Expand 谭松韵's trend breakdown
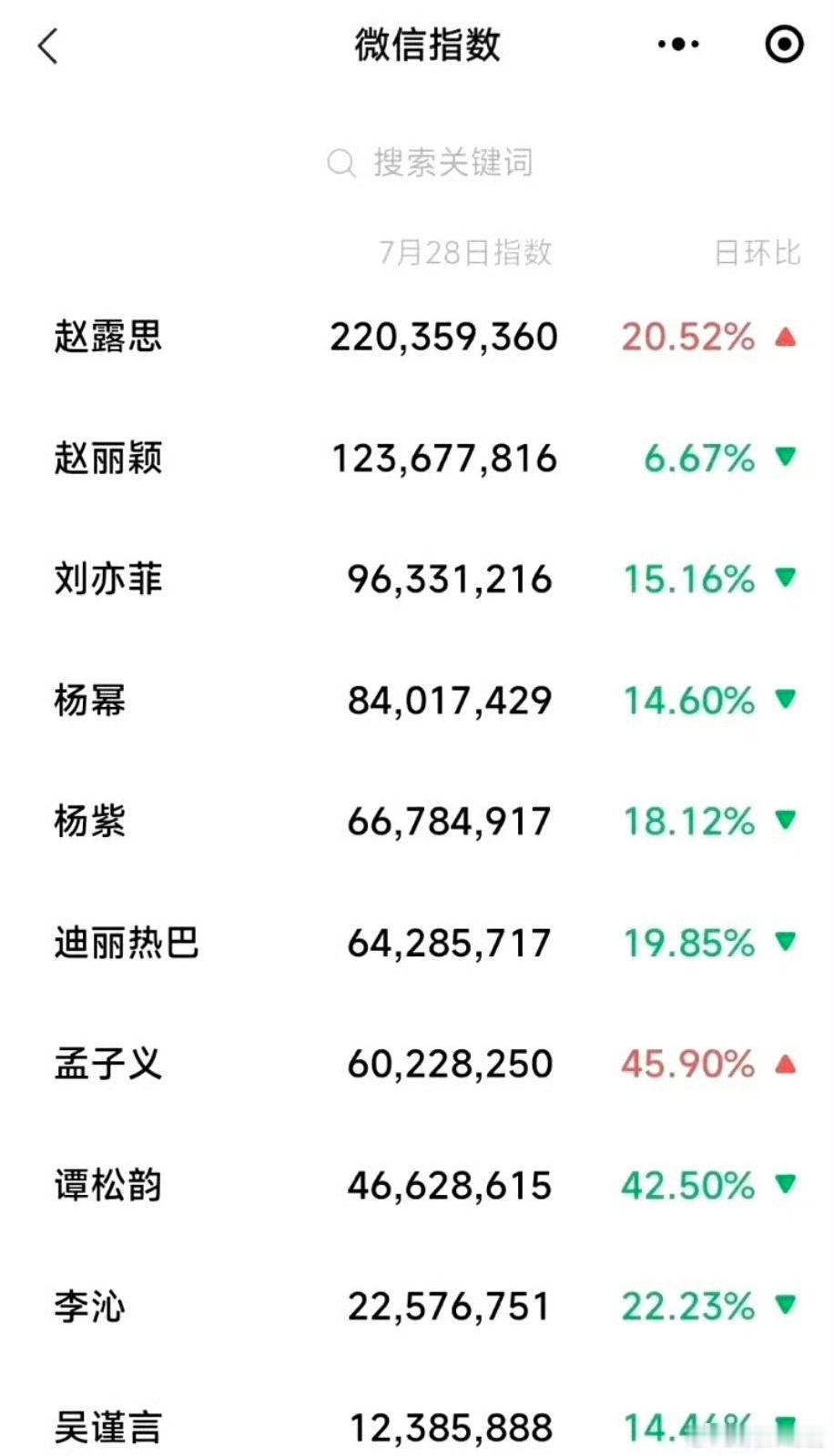Screen dimensions: 834x1456 point(449,1185)
